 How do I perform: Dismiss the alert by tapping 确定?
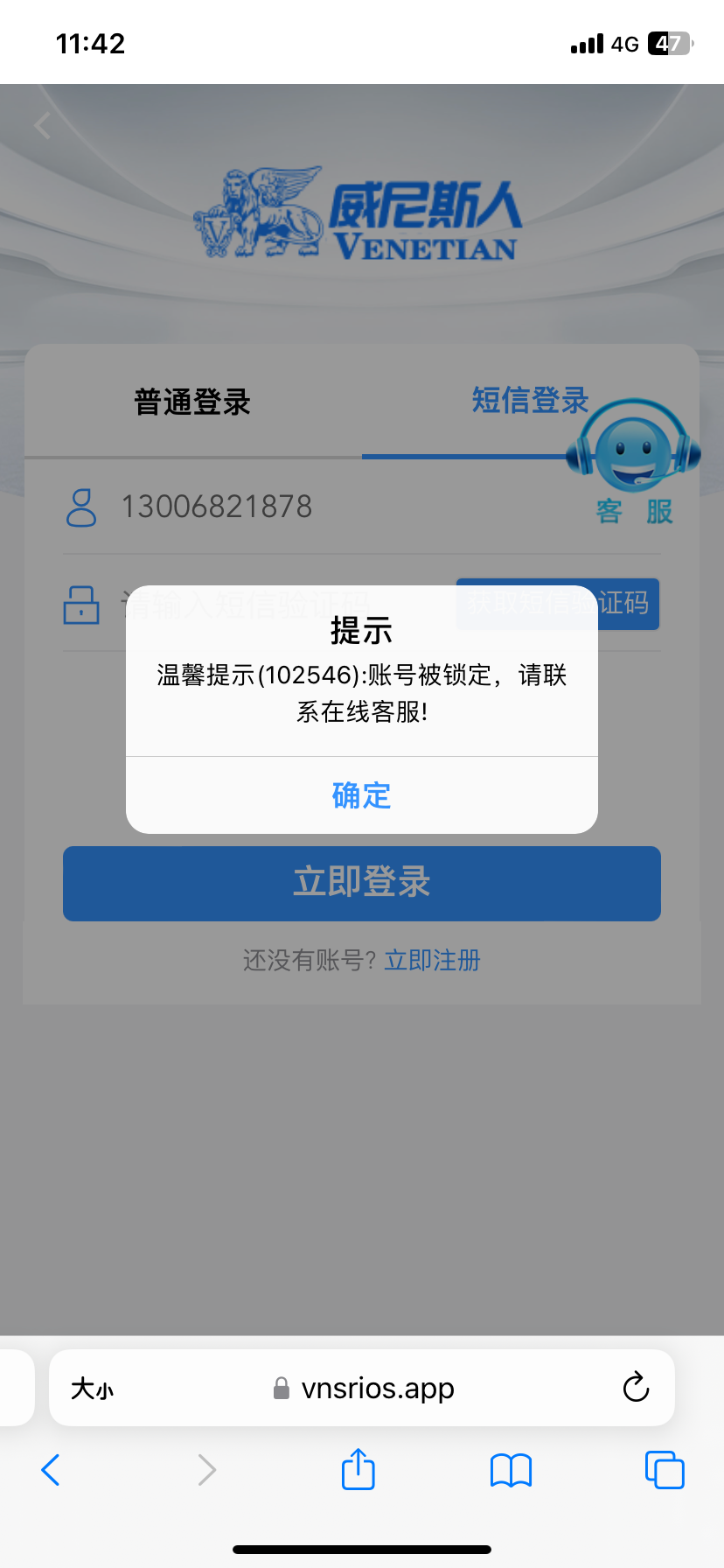click(361, 794)
